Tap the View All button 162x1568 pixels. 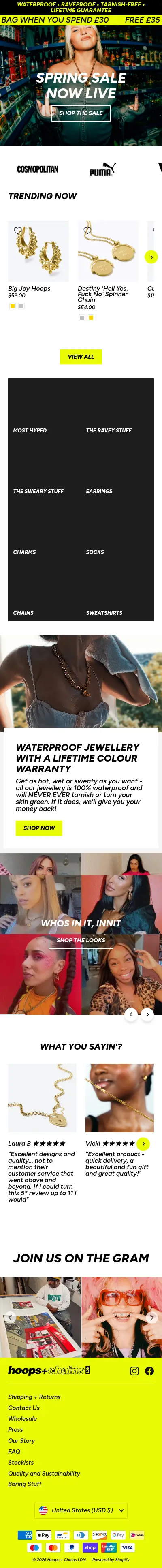[81, 357]
